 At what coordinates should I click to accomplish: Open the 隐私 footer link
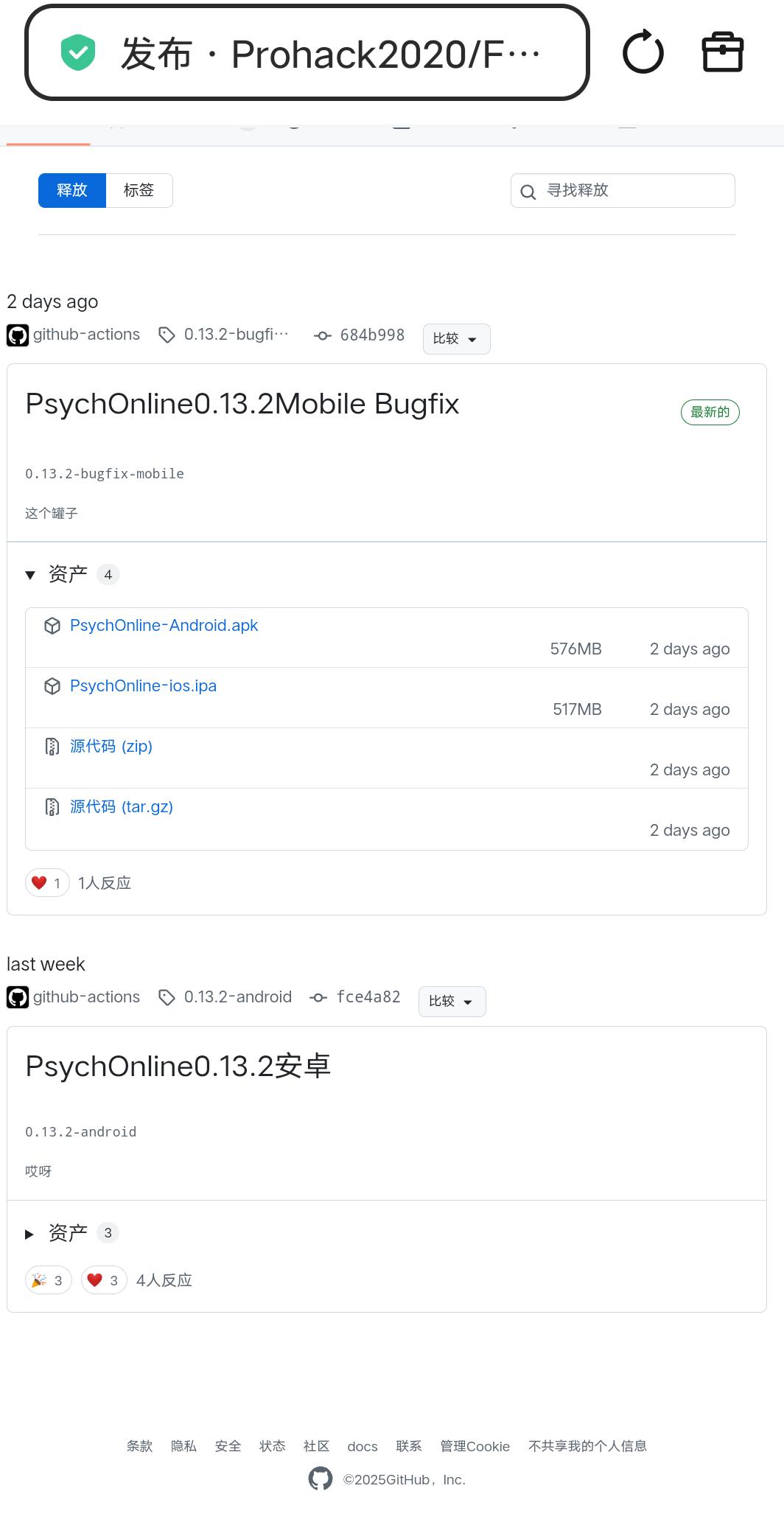pos(183,1446)
